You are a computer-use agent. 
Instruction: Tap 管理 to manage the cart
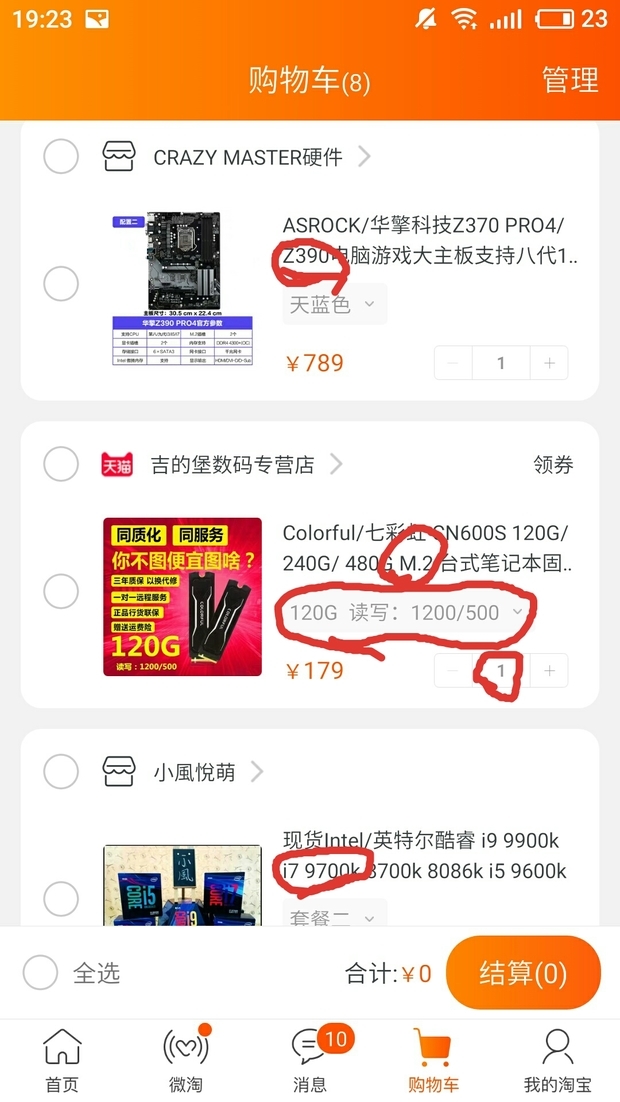point(569,80)
